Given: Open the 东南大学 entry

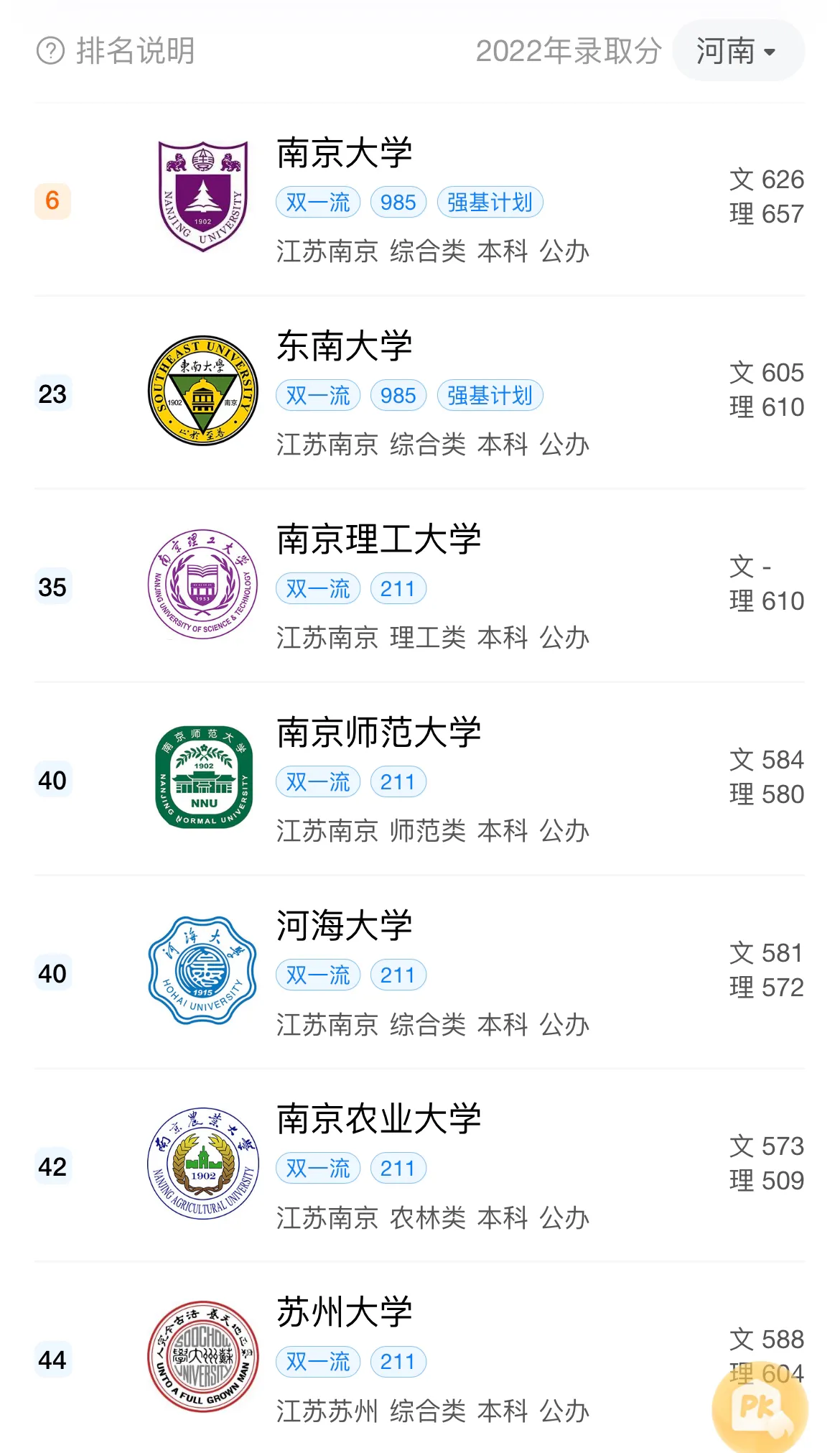Looking at the screenshot, I should click(420, 393).
